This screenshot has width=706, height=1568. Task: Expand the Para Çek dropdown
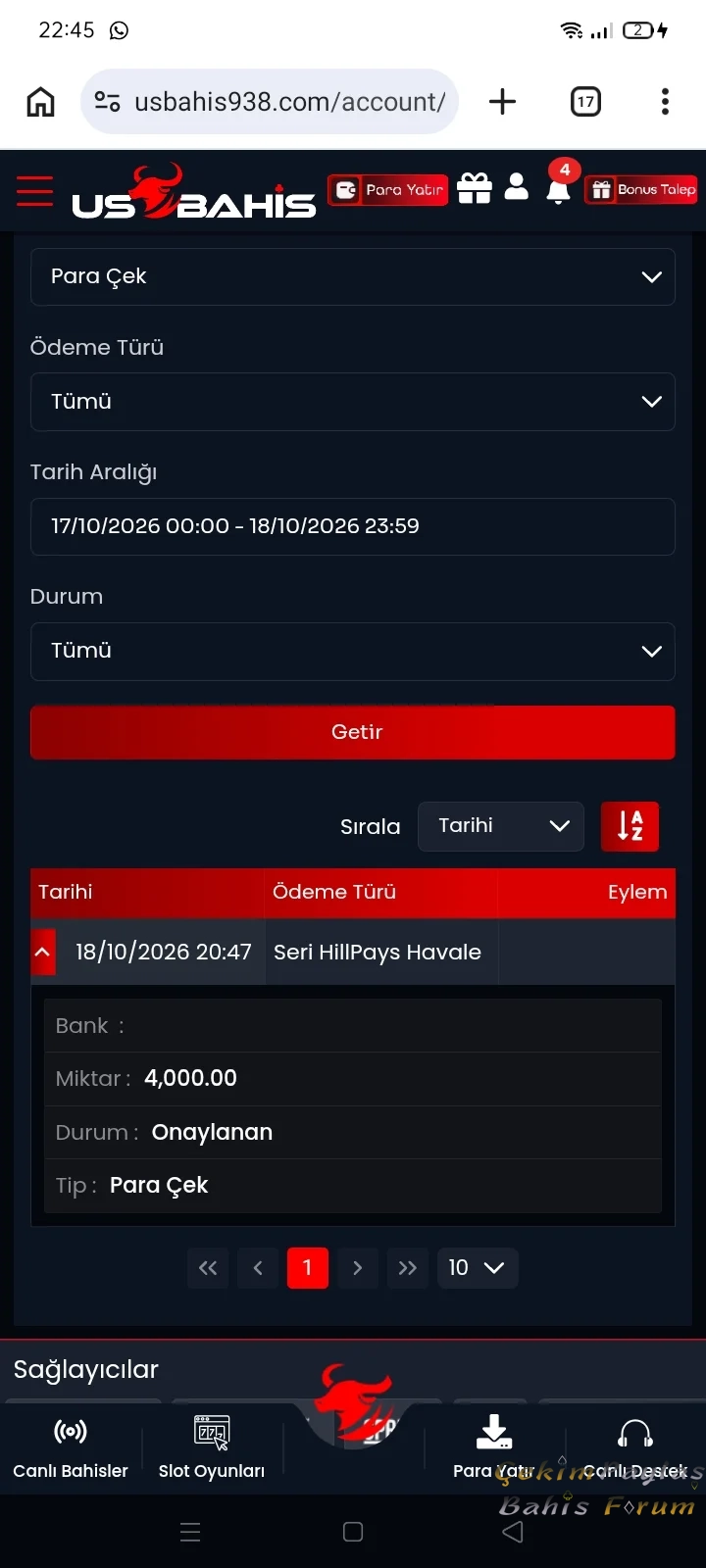(353, 276)
